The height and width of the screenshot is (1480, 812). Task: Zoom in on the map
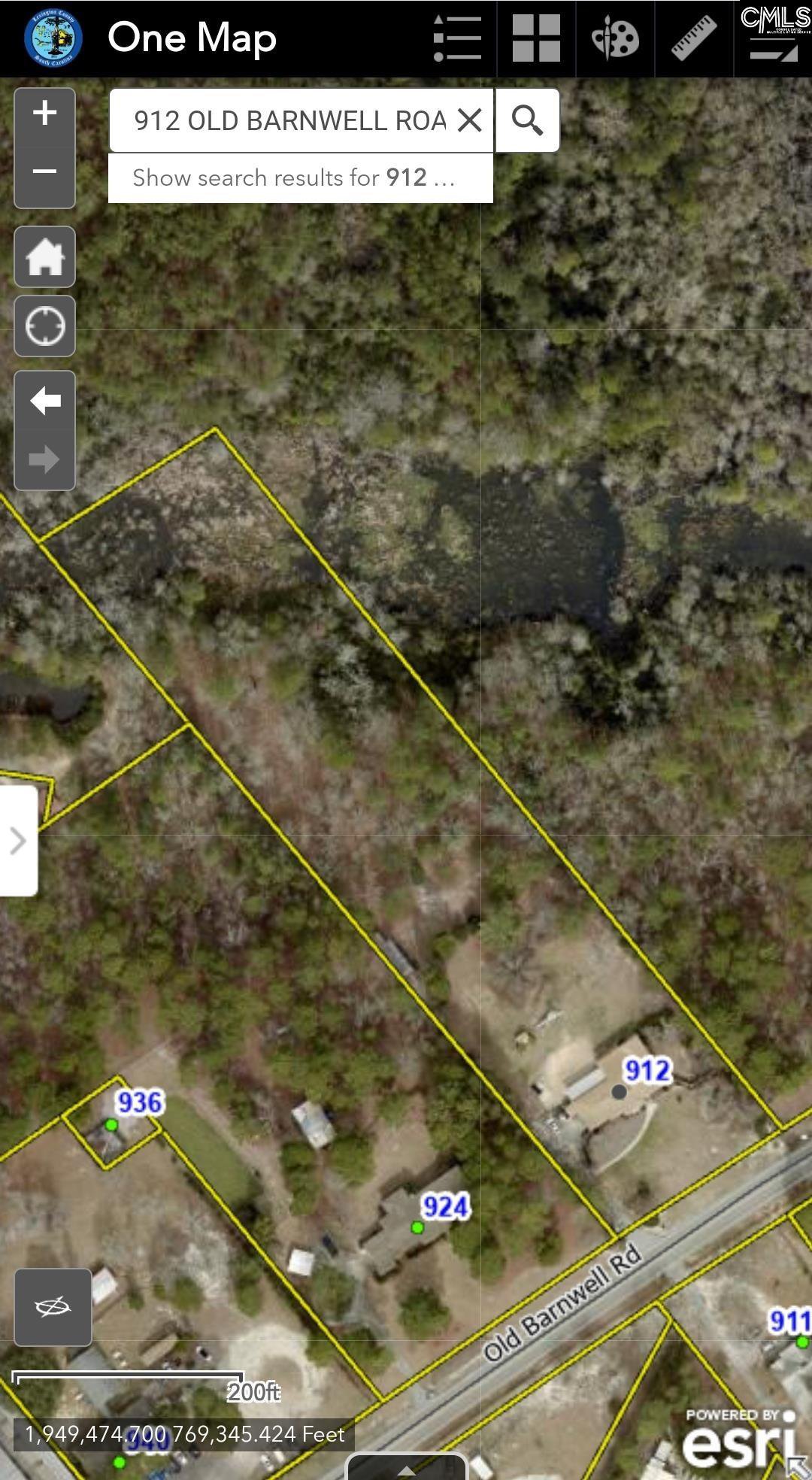pos(44,114)
